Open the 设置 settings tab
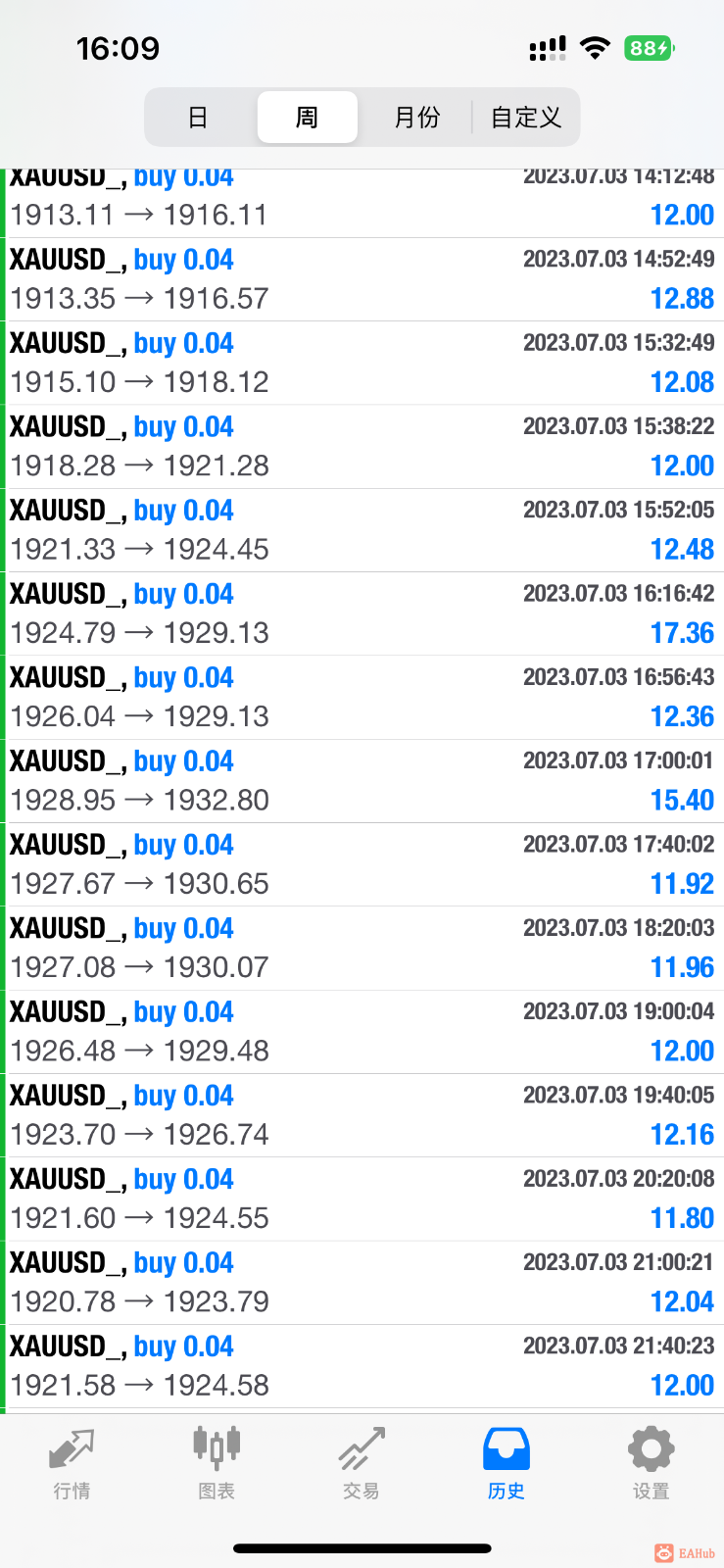The height and width of the screenshot is (1568, 724). pyautogui.click(x=651, y=1463)
